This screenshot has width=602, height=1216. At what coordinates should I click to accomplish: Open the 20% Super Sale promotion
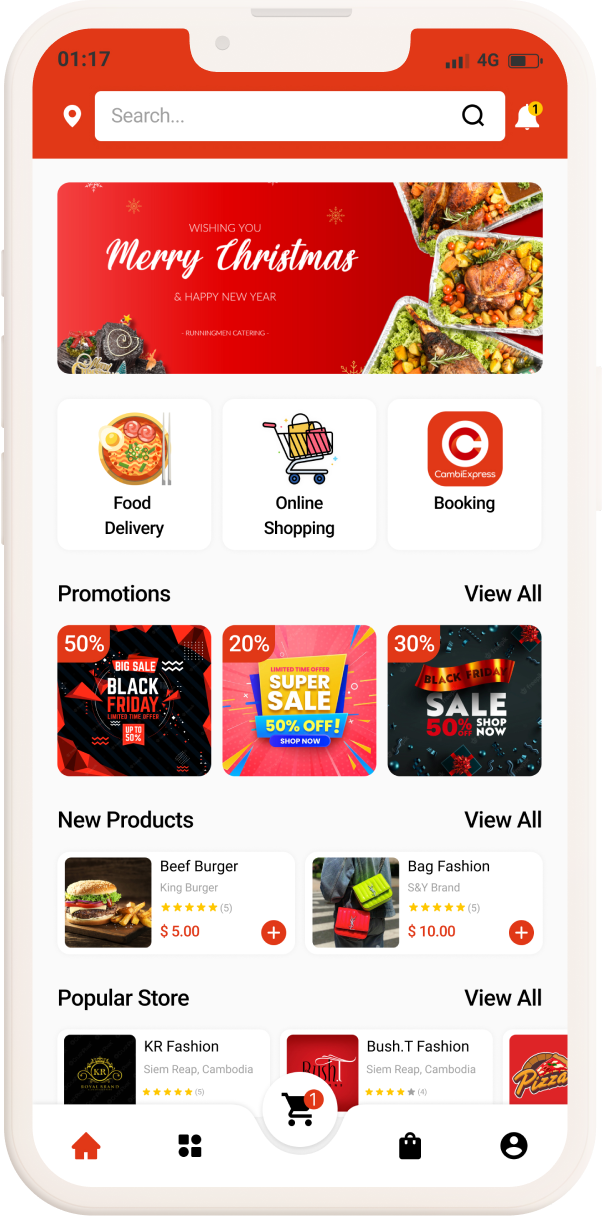click(x=299, y=700)
